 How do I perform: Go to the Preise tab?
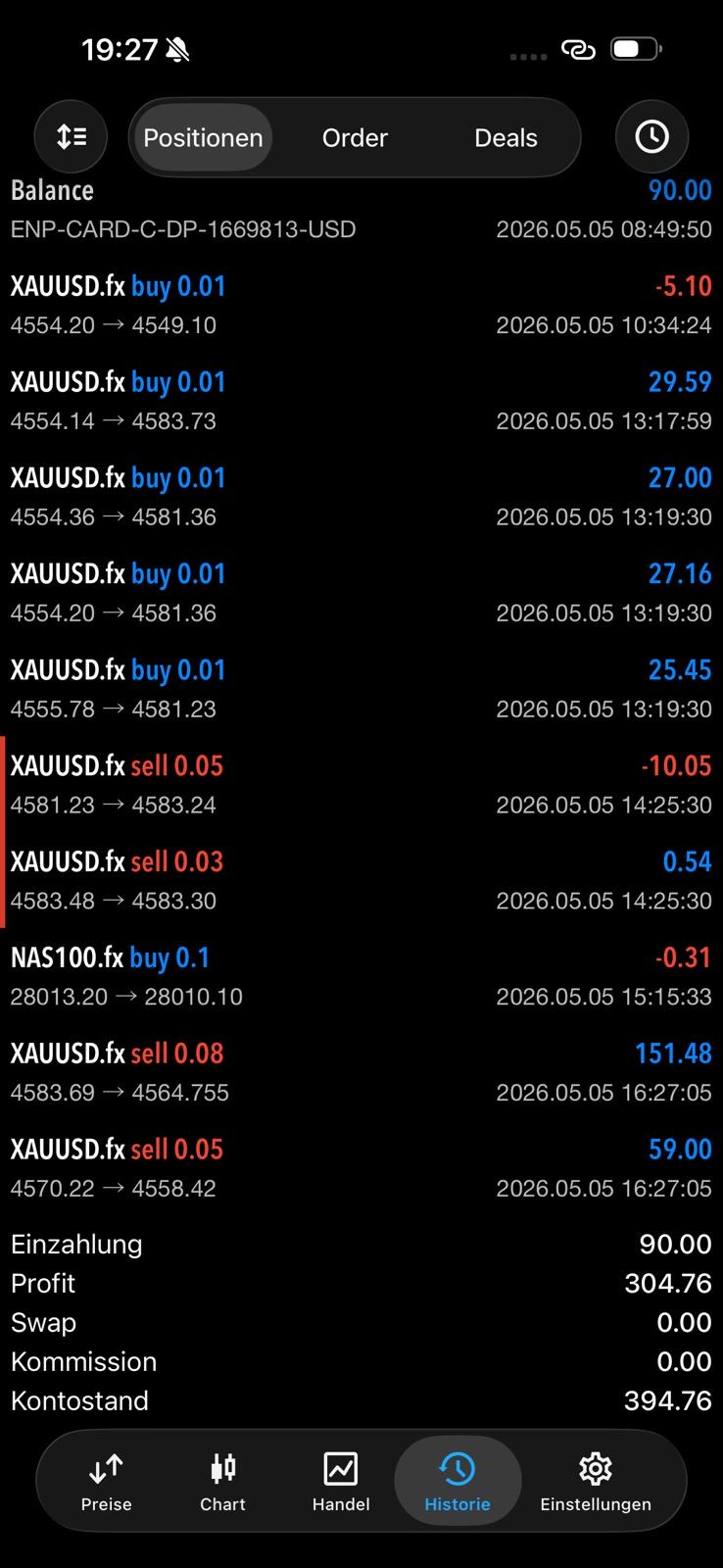click(x=106, y=1481)
